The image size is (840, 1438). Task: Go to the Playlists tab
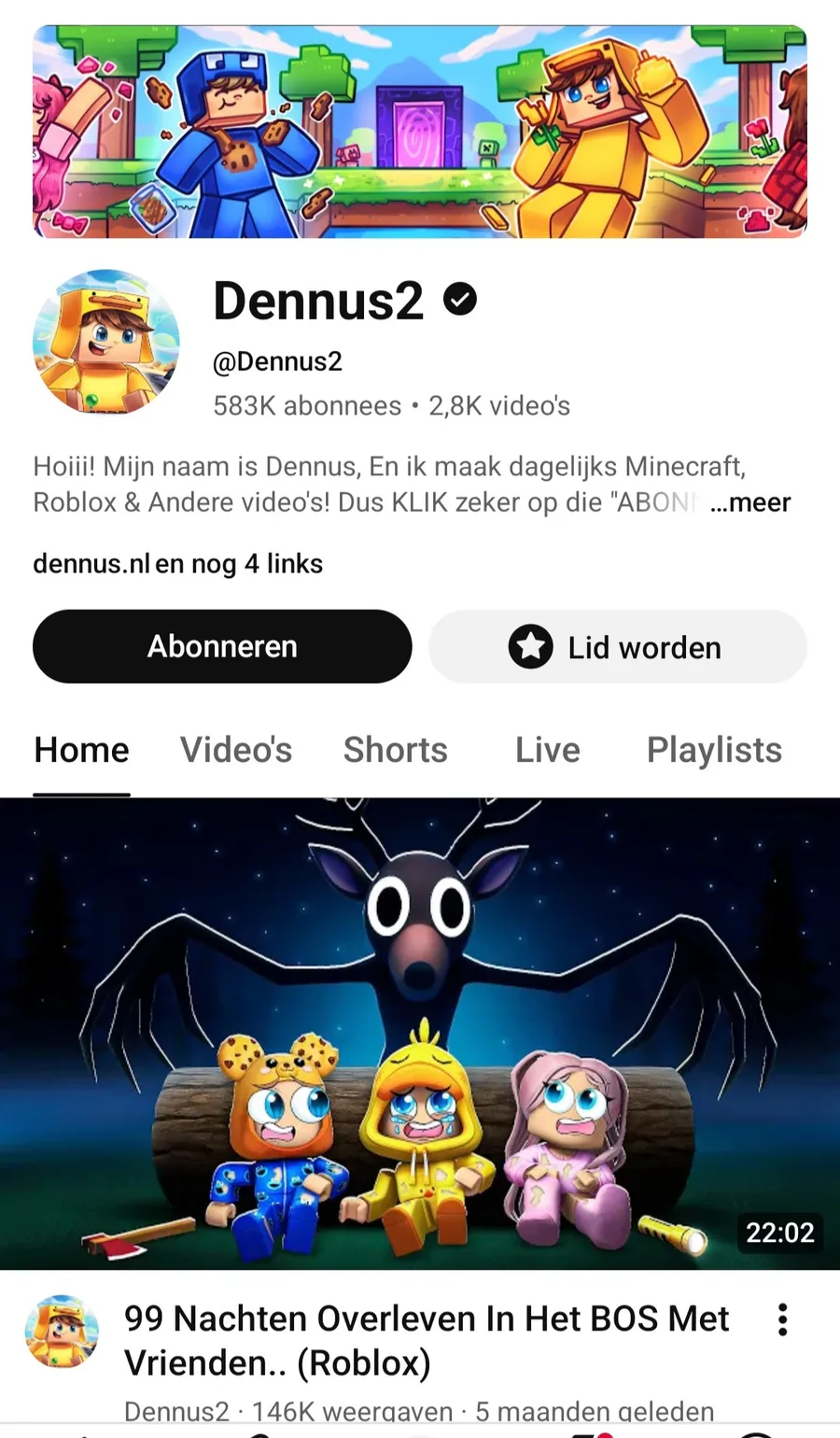point(714,750)
